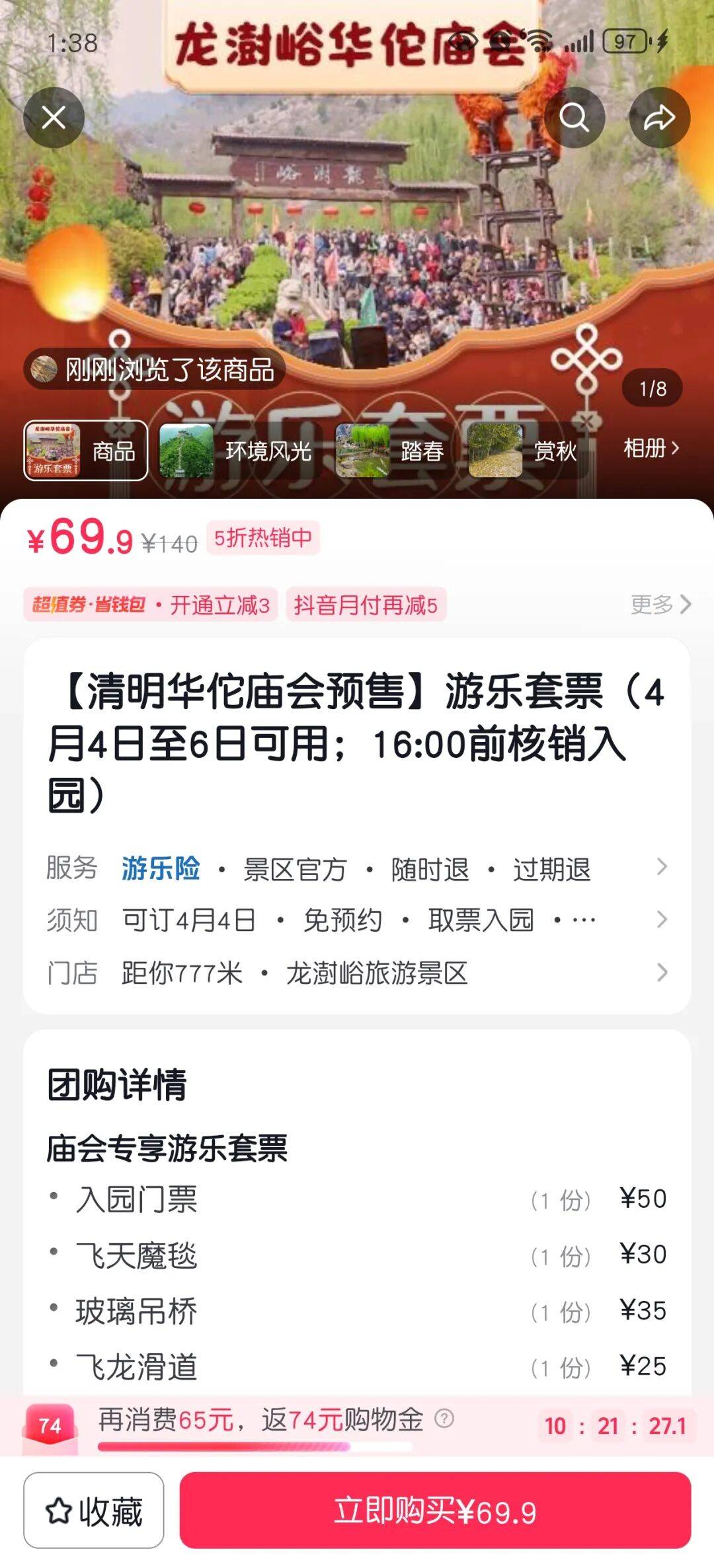Close the product page
The image size is (714, 1568).
click(x=54, y=118)
